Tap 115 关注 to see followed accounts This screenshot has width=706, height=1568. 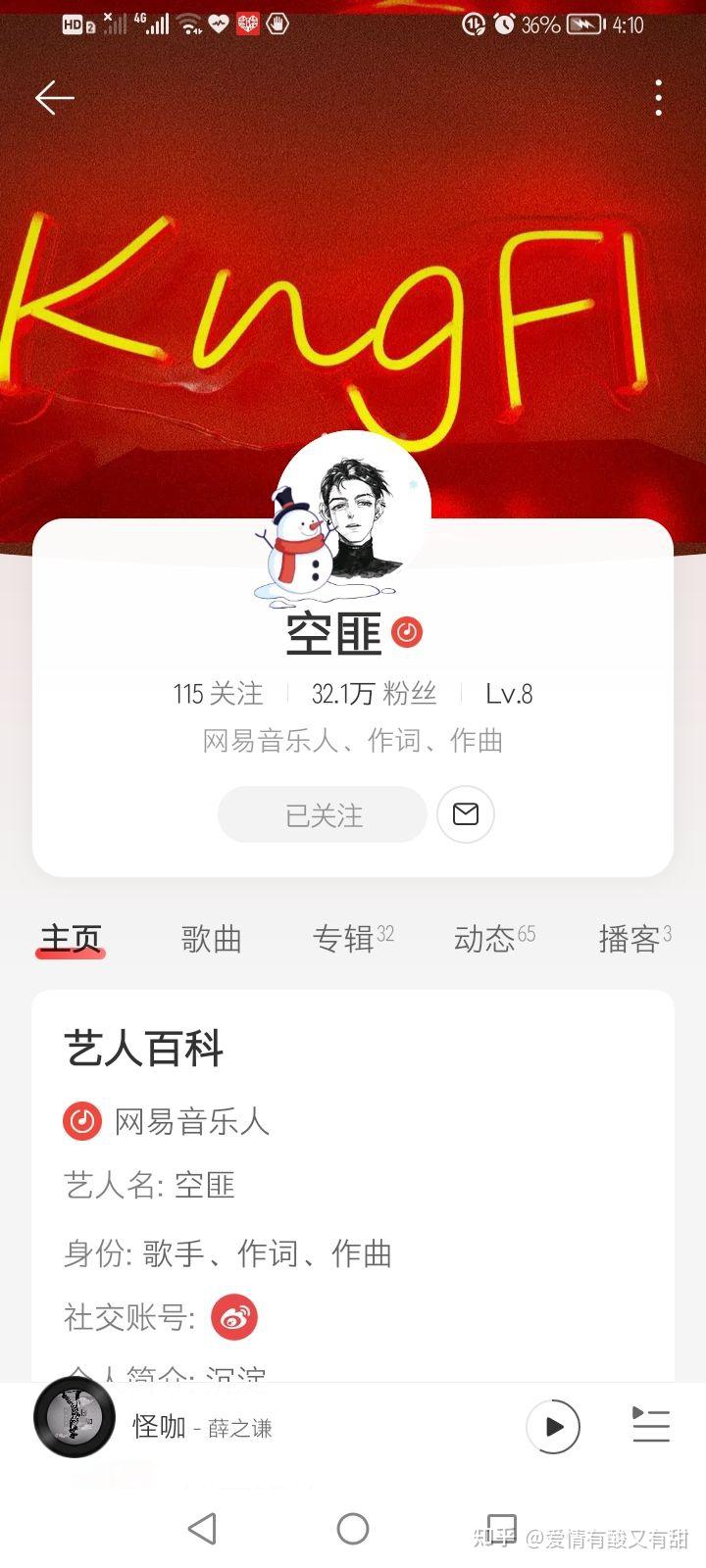coord(215,694)
